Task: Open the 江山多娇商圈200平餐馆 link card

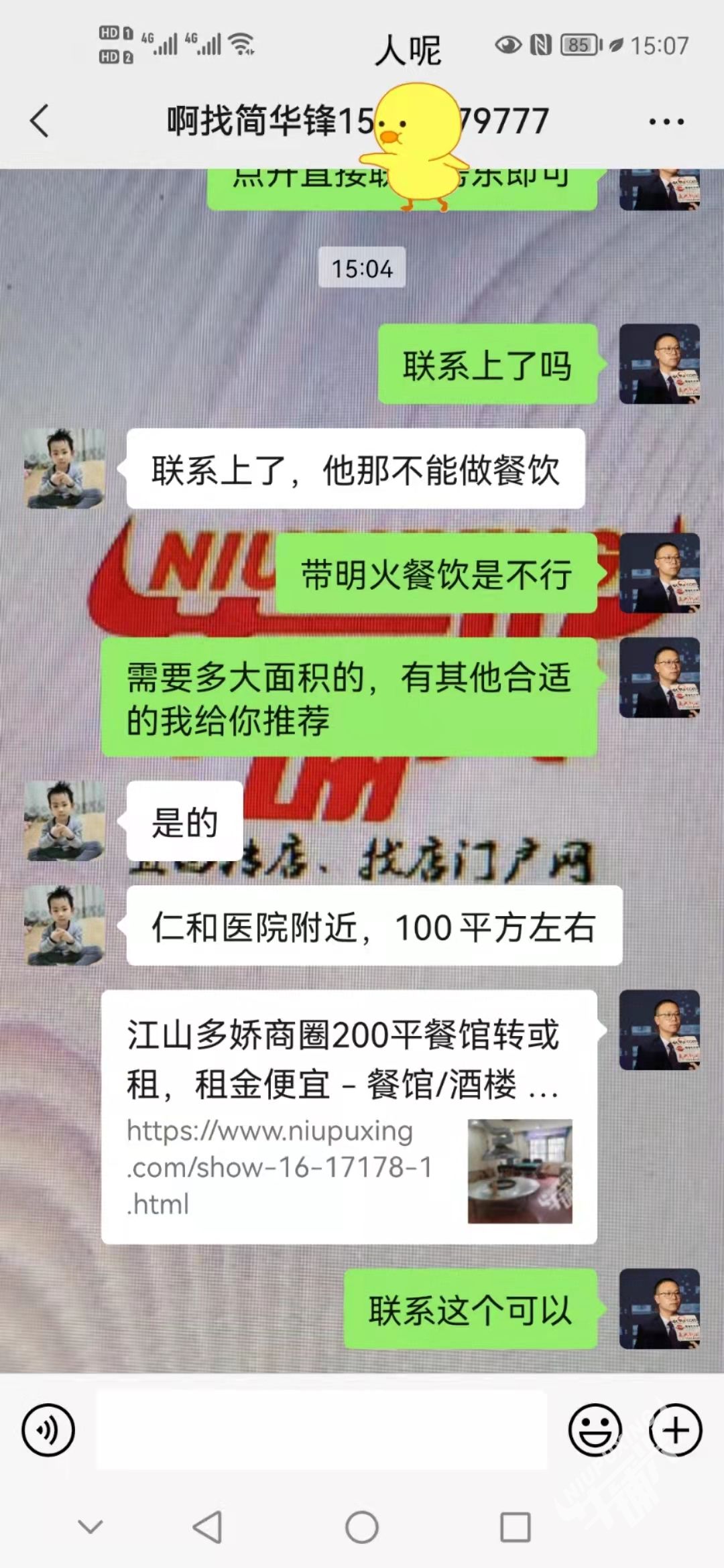Action: coord(349,1116)
